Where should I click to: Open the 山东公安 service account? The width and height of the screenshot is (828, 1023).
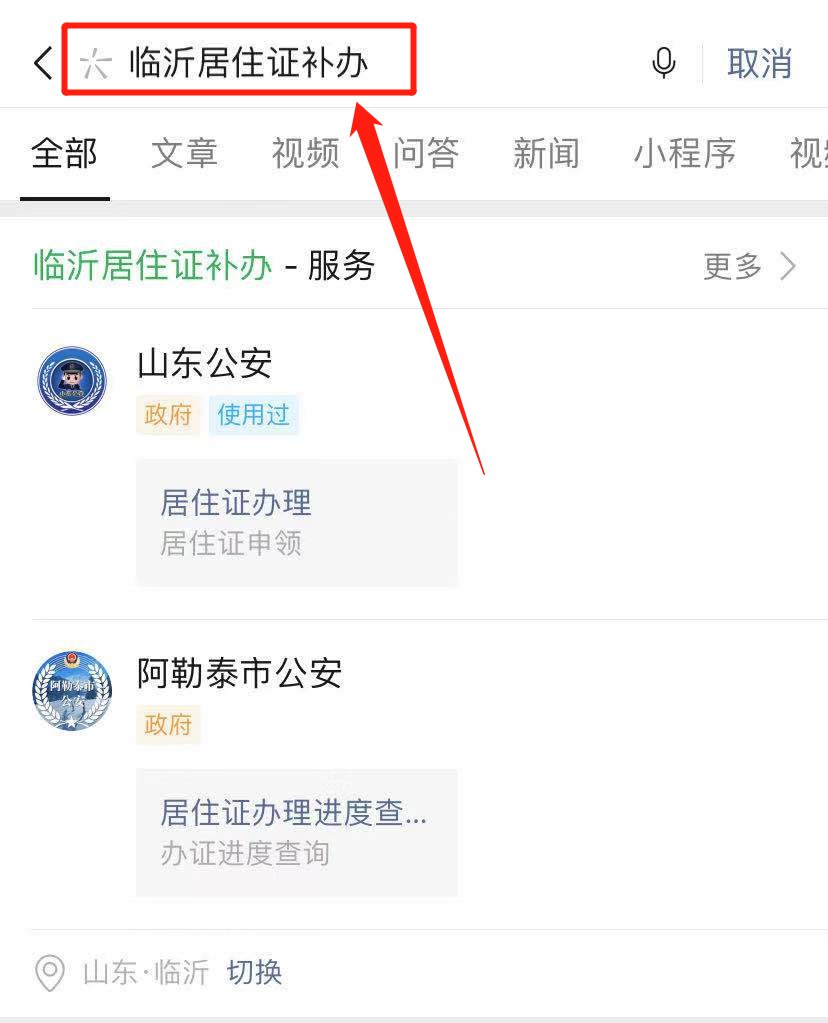click(204, 364)
